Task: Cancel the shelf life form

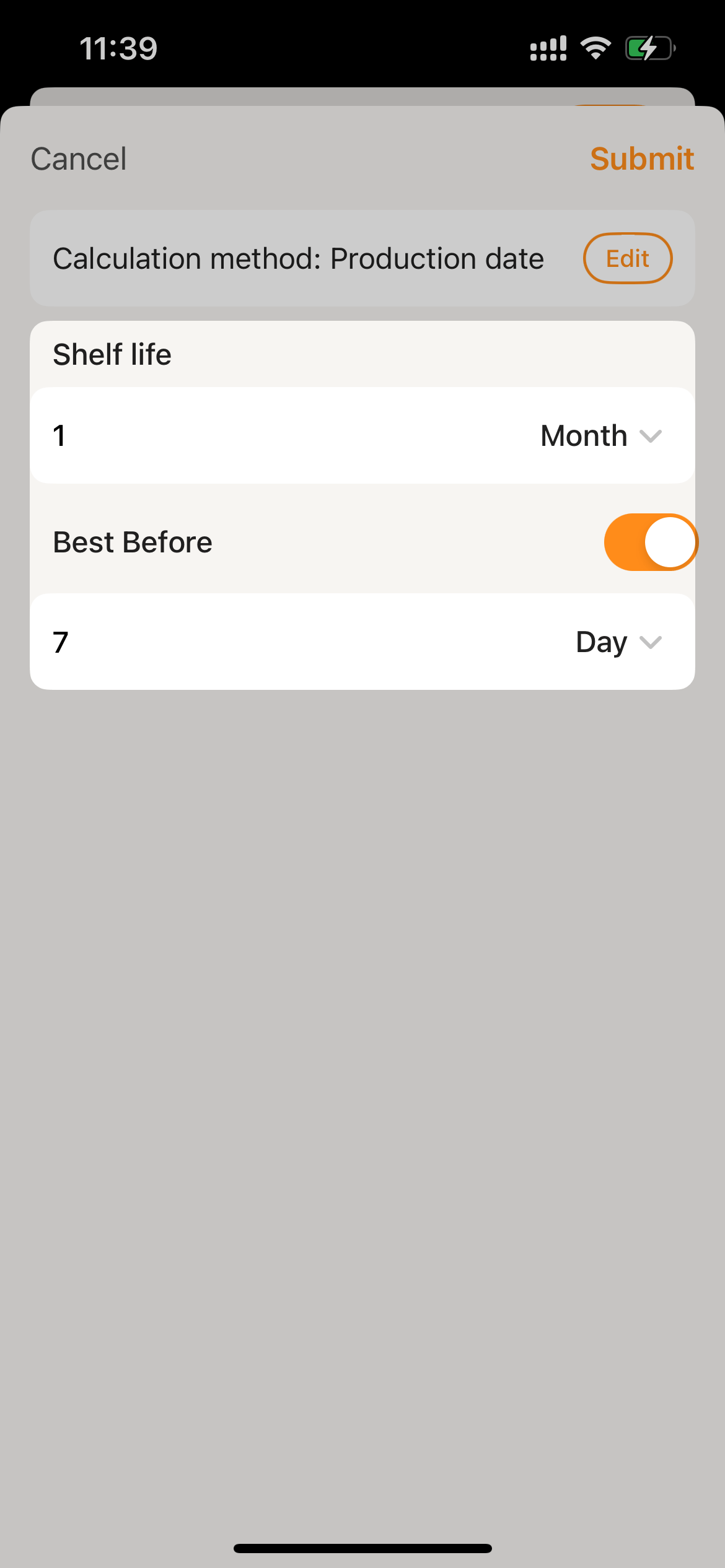Action: 79,159
